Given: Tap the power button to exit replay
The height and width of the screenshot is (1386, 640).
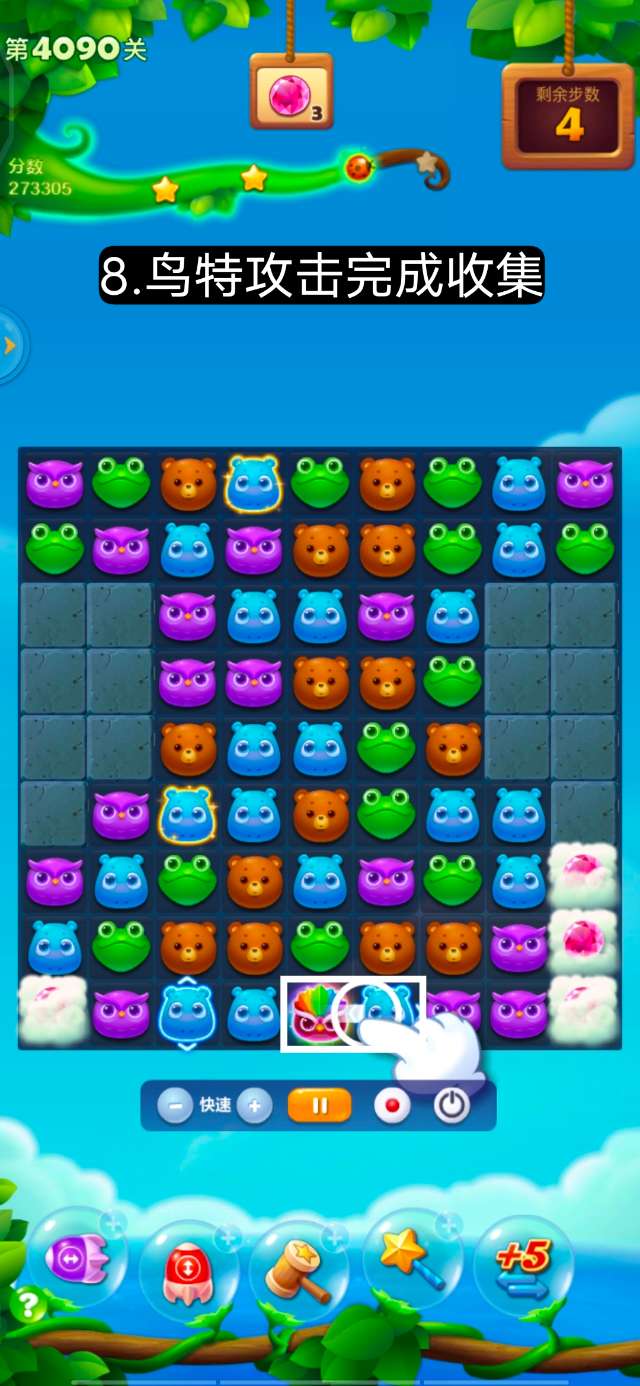Looking at the screenshot, I should coord(452,1106).
